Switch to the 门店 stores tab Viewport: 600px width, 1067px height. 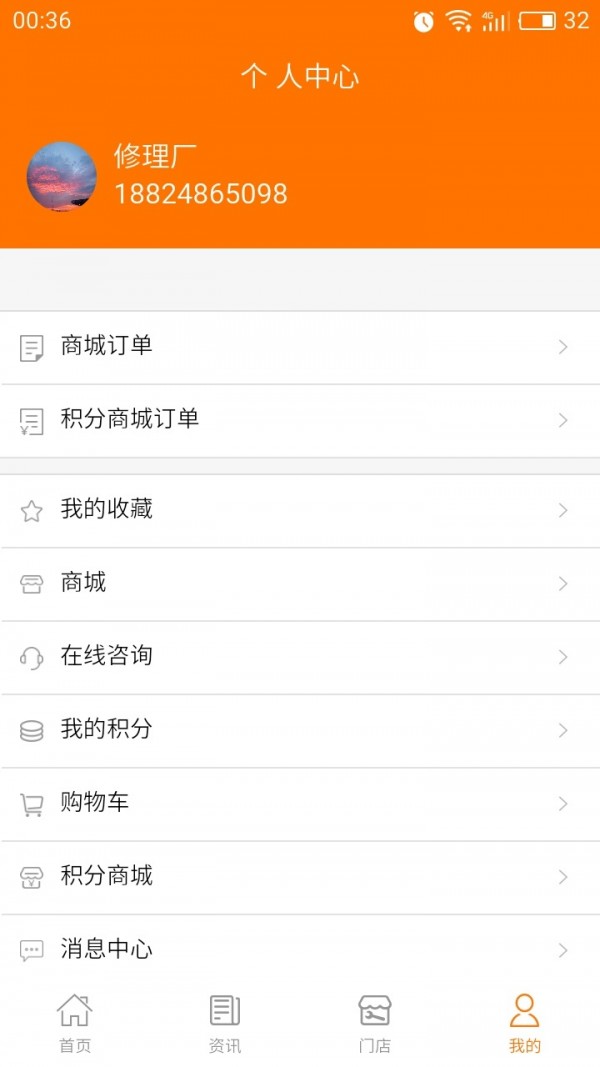click(375, 1022)
